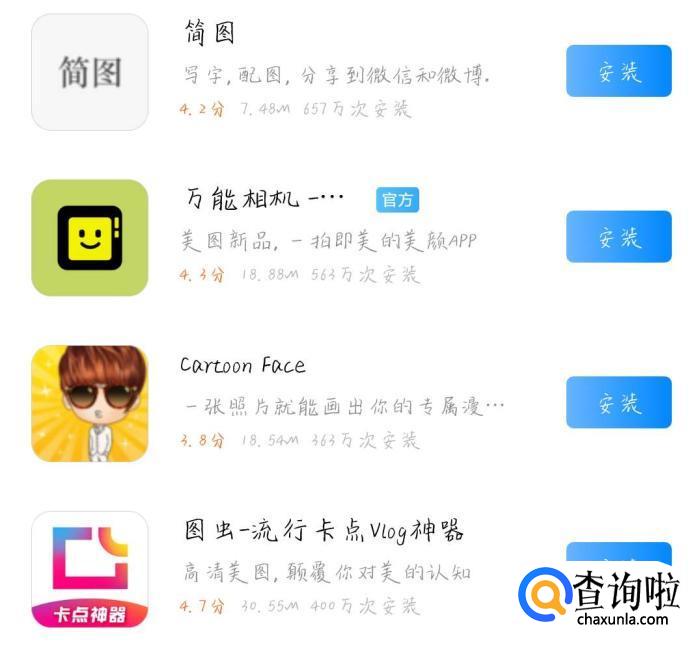Install Cartoon Face app
Image resolution: width=692 pixels, height=650 pixels.
coord(618,403)
